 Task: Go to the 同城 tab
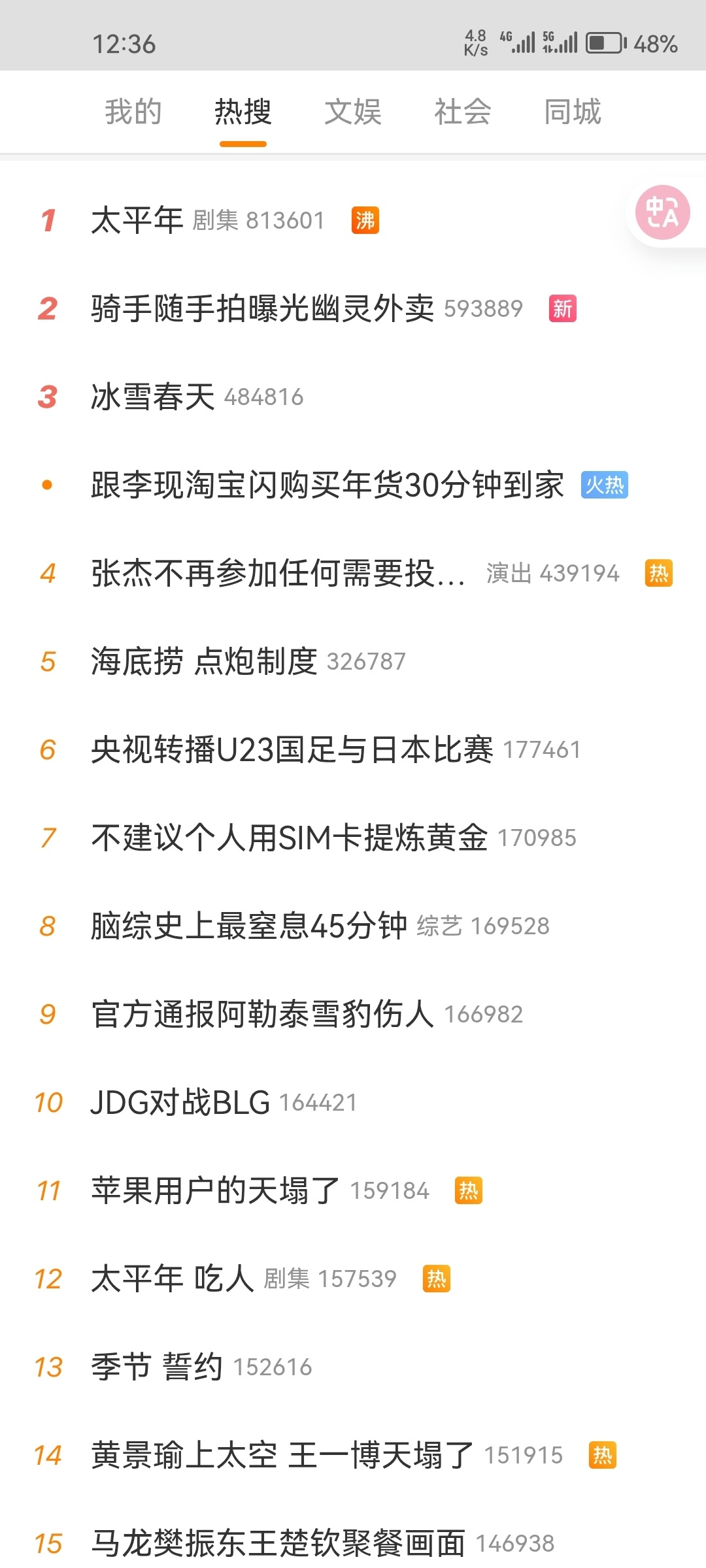click(573, 112)
